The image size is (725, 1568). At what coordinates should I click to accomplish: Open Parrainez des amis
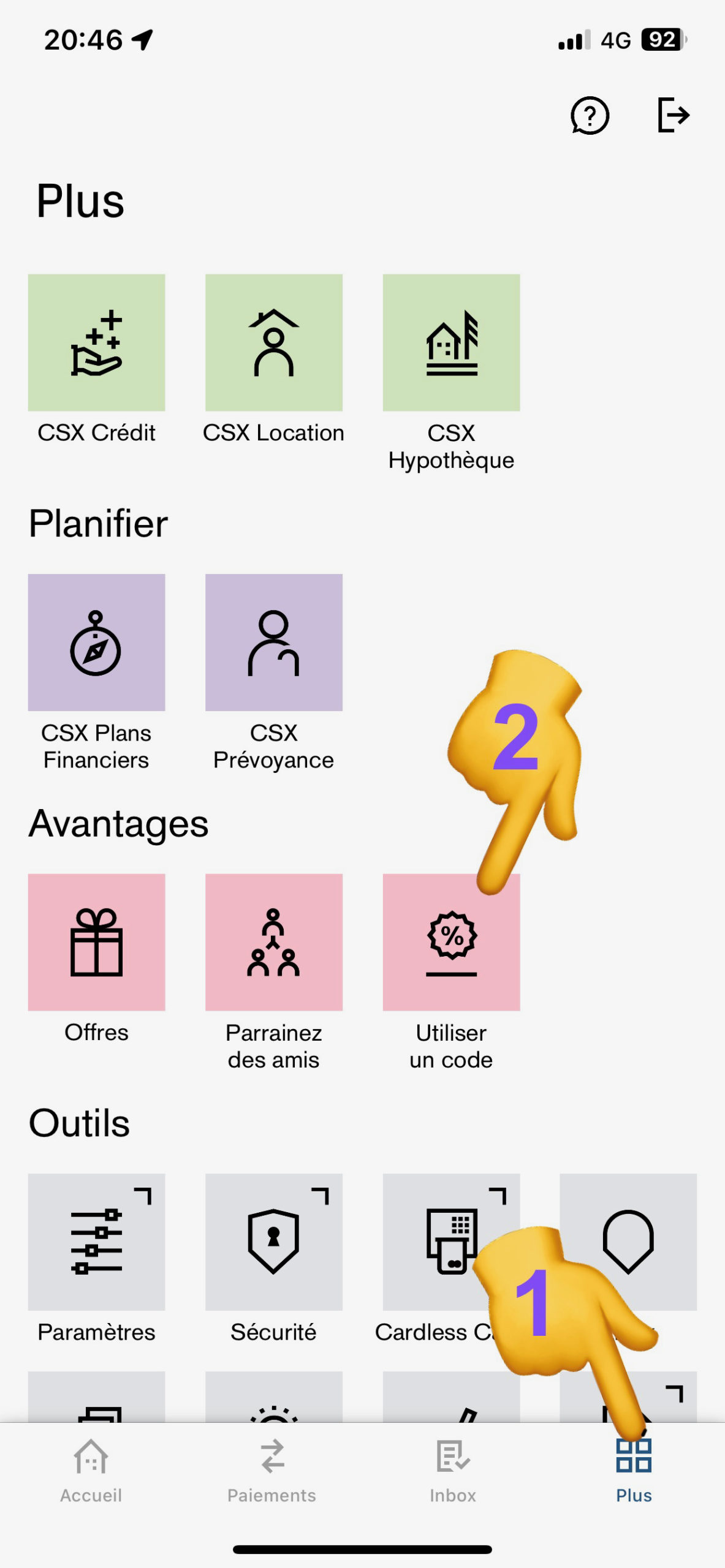(273, 942)
